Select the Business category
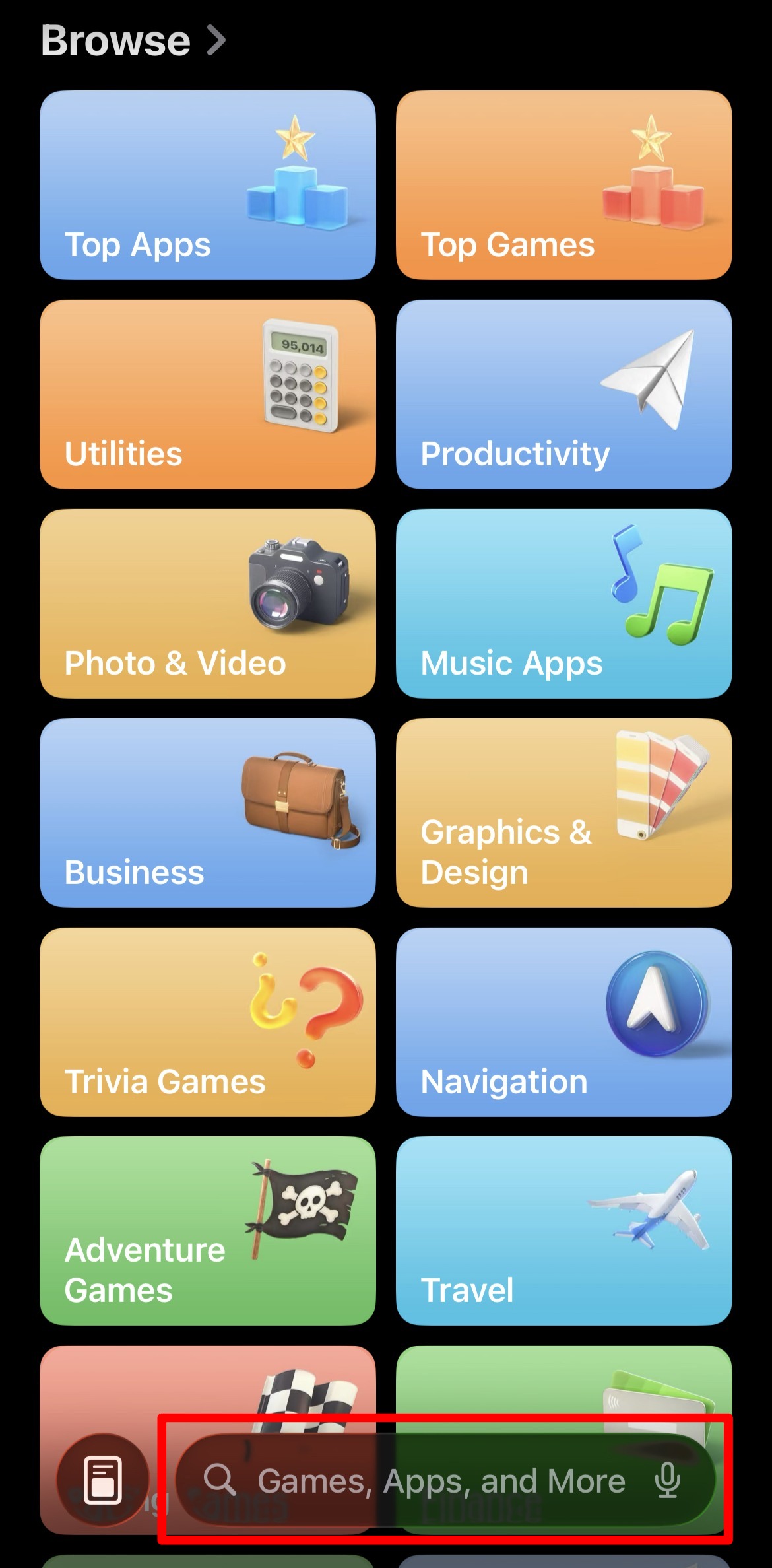 click(x=207, y=812)
